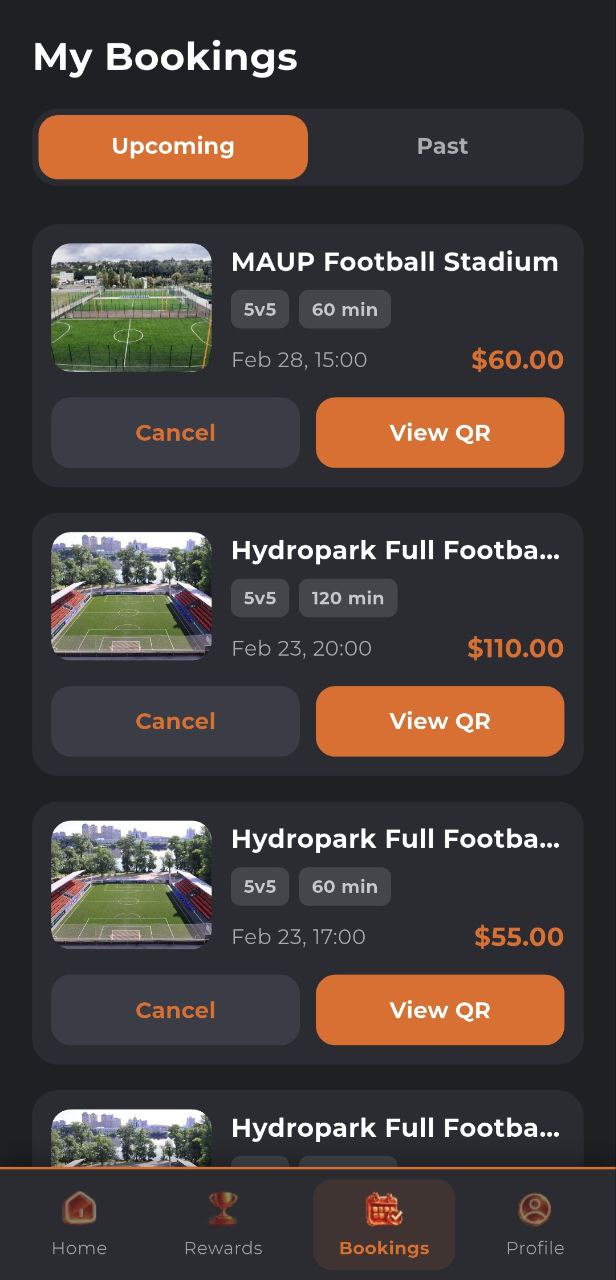Cancel the MAUP Football Stadium booking
Screen dimensions: 616x1280
(175, 432)
